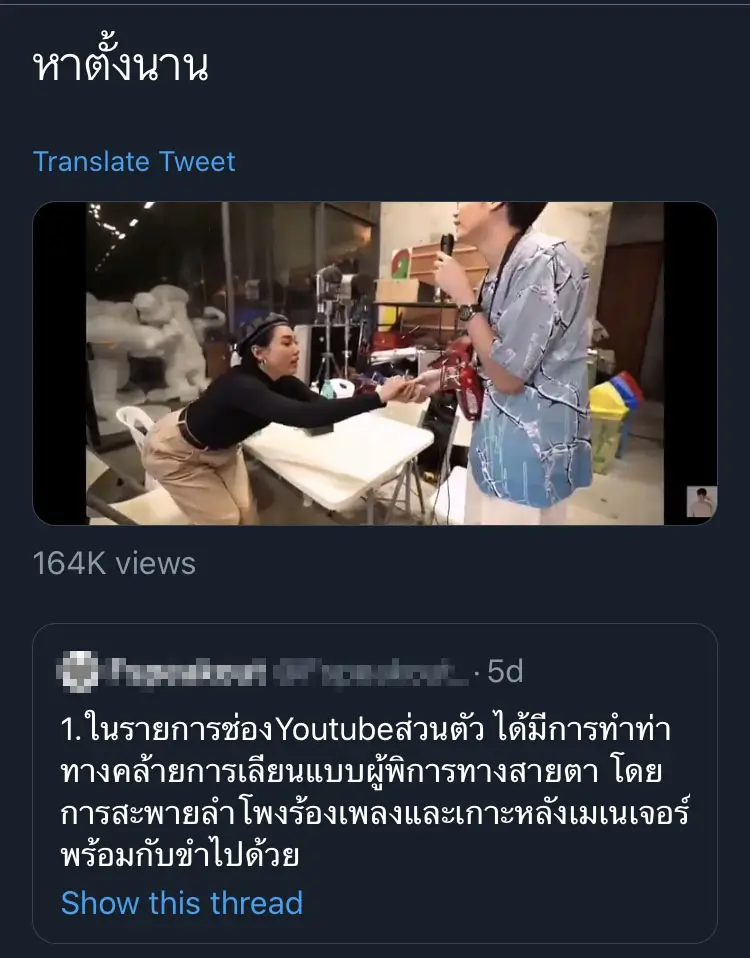Tap the Translate Tweet link
Screen dimensions: 750x958
134,162
